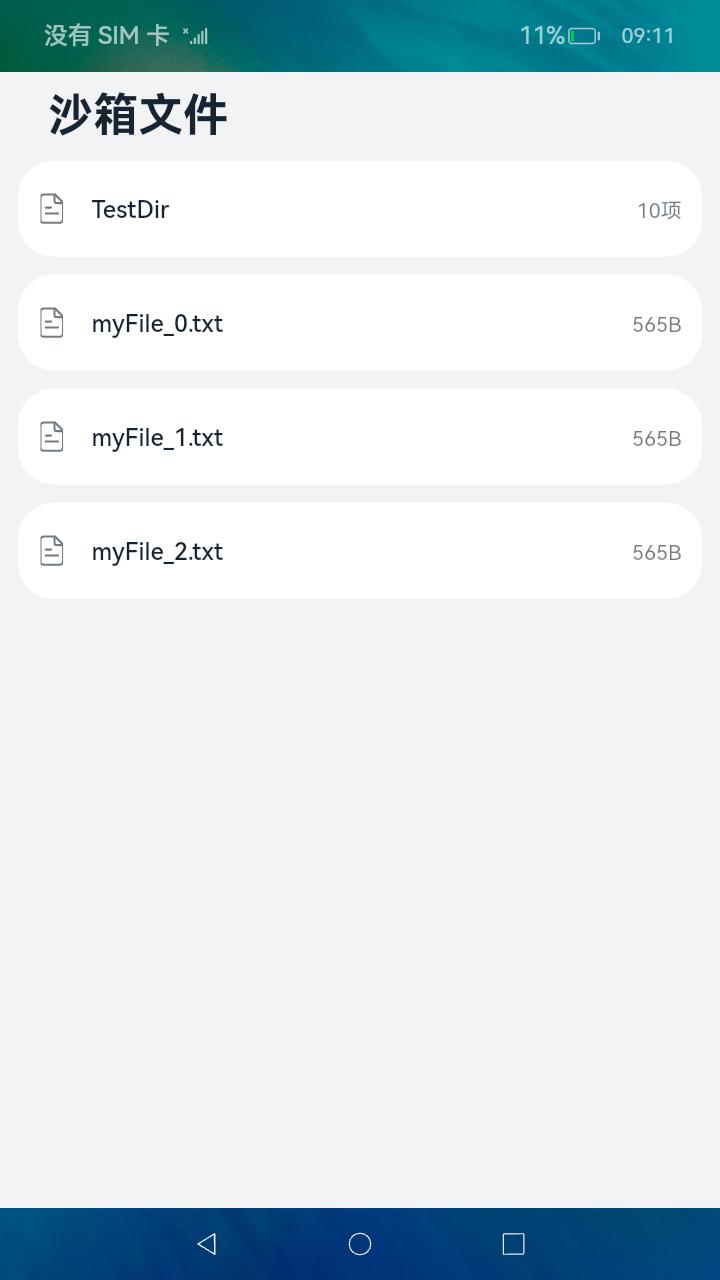The image size is (720, 1280).
Task: Open the TestDir folder
Action: point(360,209)
